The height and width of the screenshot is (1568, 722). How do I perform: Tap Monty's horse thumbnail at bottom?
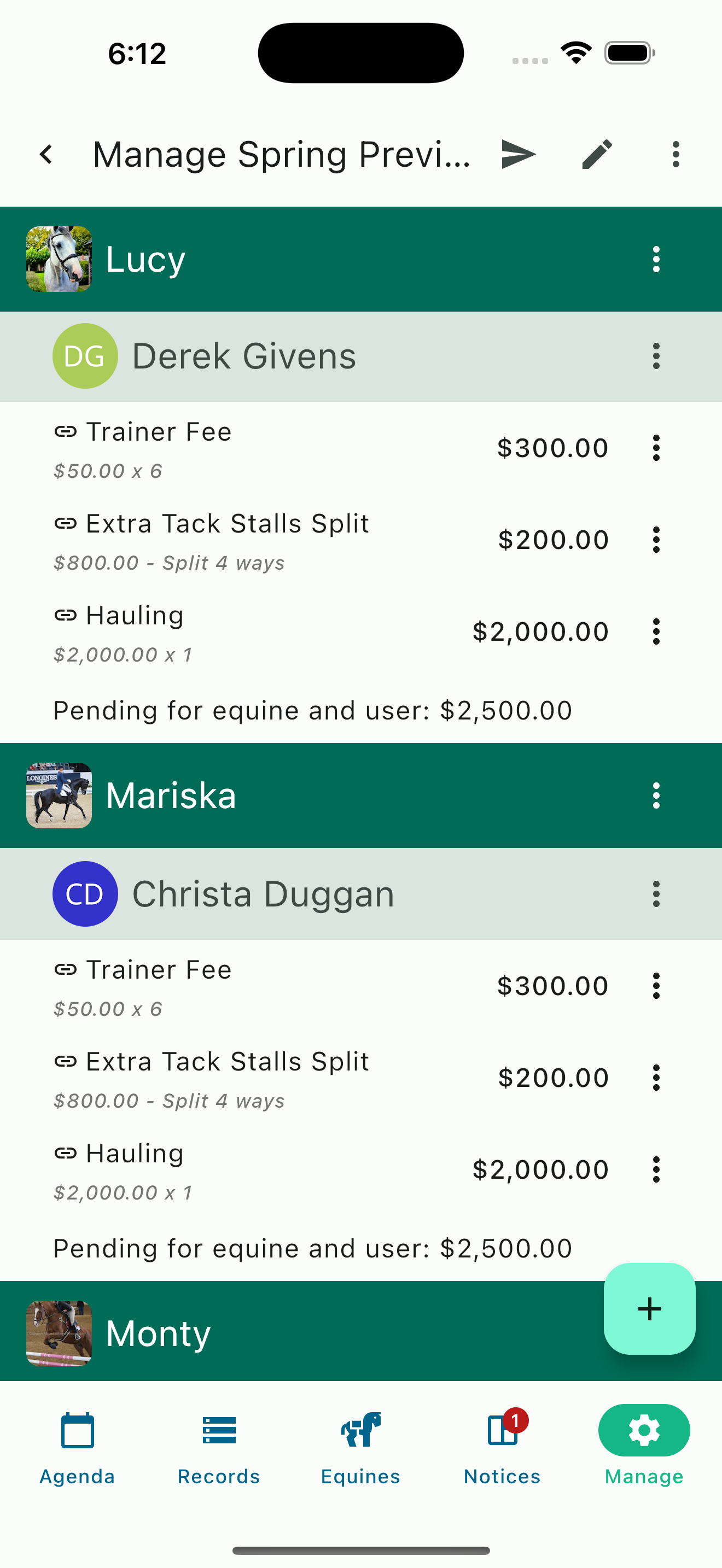[x=59, y=1333]
